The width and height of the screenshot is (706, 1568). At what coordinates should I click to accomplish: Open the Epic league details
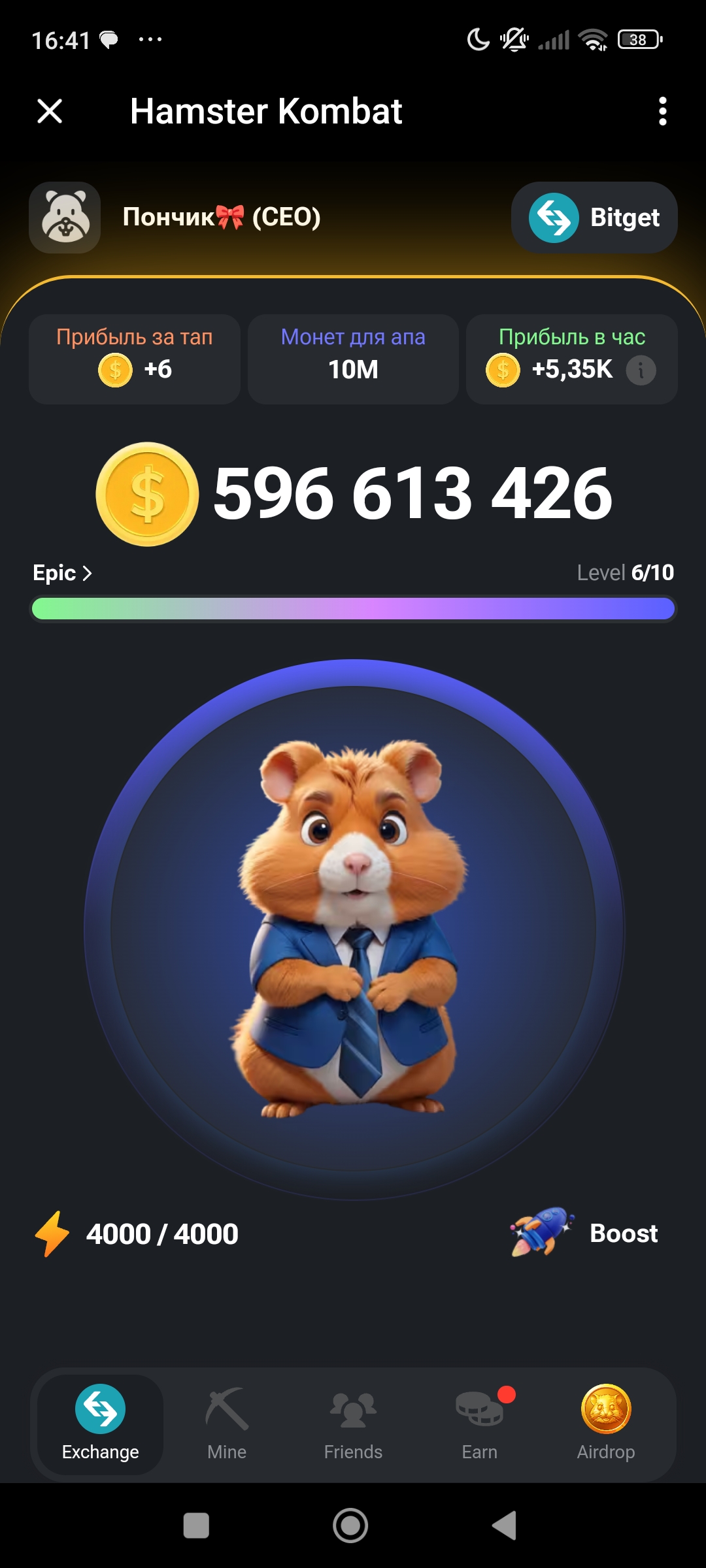(x=62, y=573)
